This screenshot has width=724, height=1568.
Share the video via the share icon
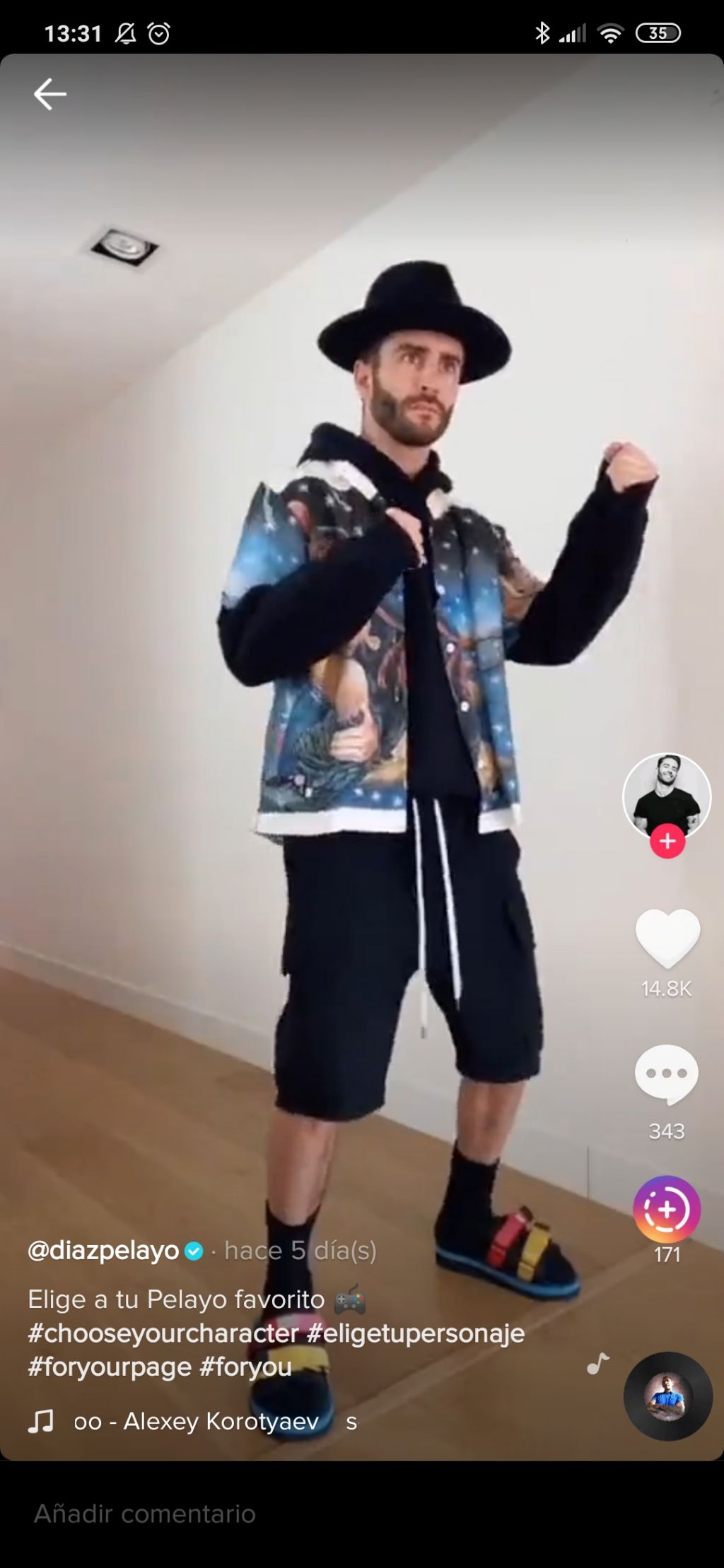(x=666, y=1209)
